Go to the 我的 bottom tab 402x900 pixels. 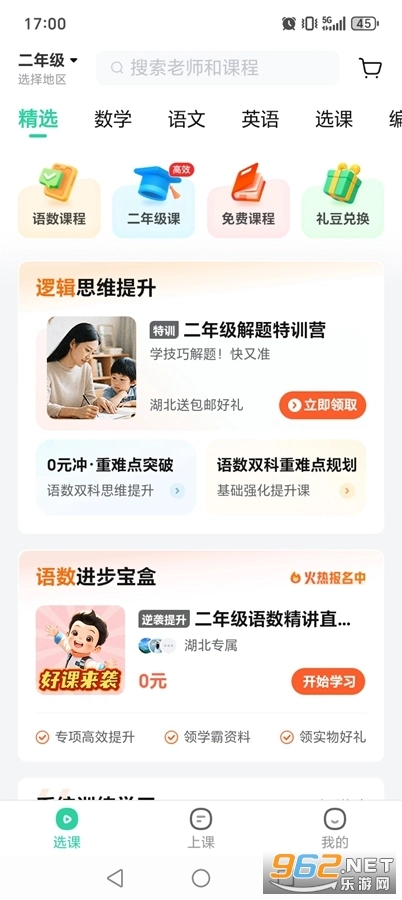pos(335,829)
